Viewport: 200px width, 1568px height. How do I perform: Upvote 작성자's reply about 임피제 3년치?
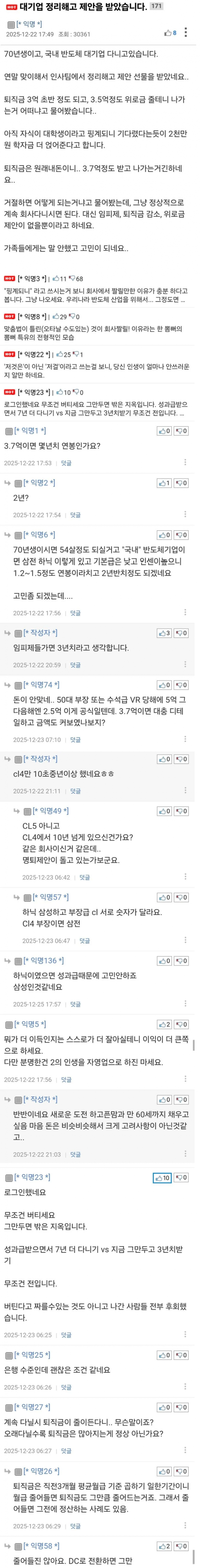click(x=164, y=633)
